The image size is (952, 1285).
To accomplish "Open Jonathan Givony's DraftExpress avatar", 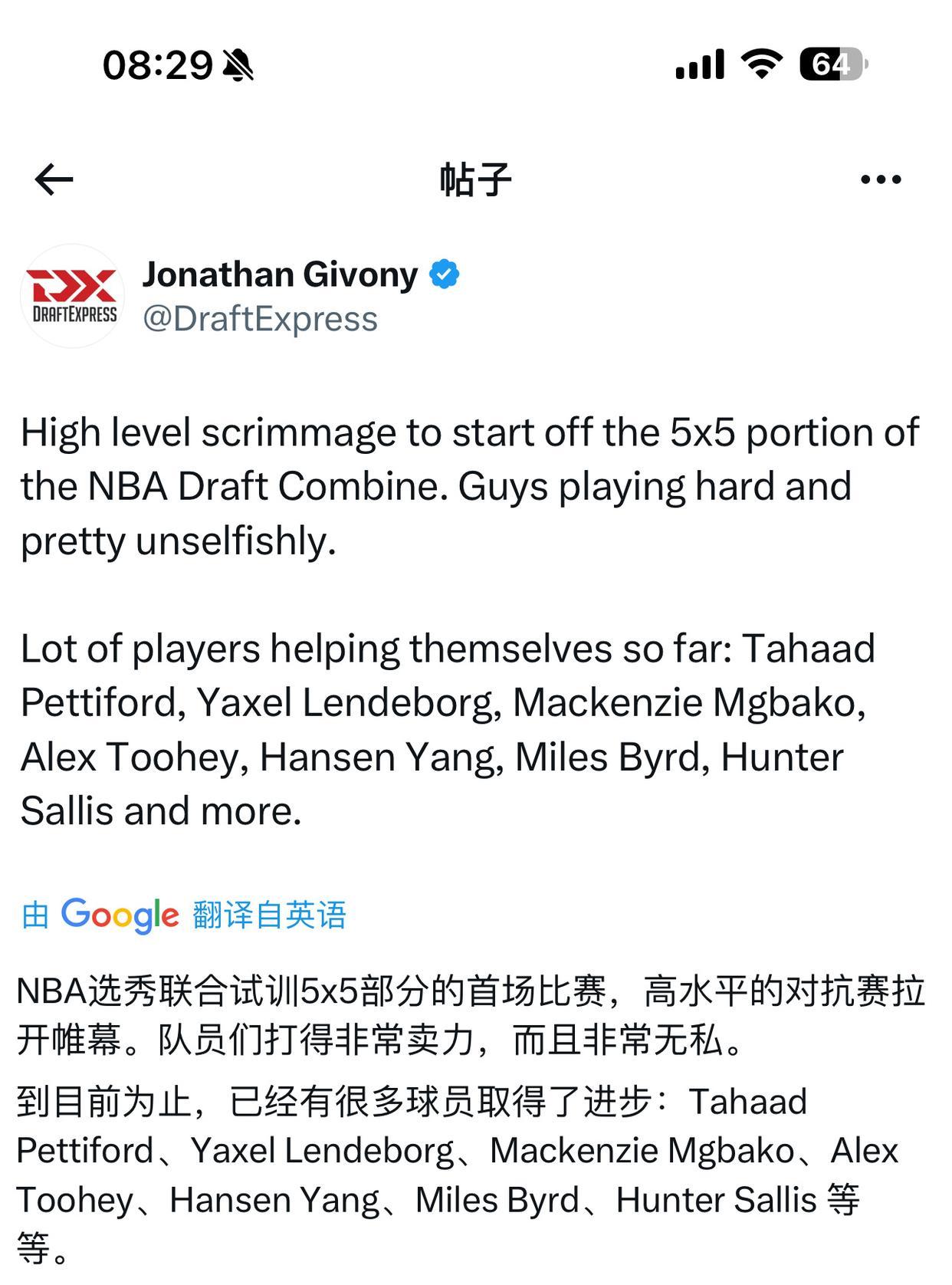I will pyautogui.click(x=73, y=296).
